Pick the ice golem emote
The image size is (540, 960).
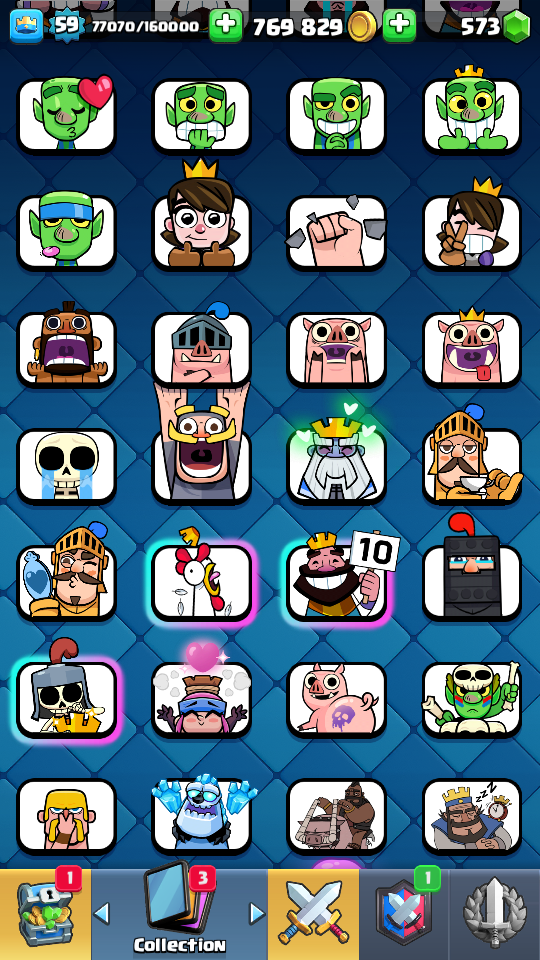pyautogui.click(x=203, y=813)
